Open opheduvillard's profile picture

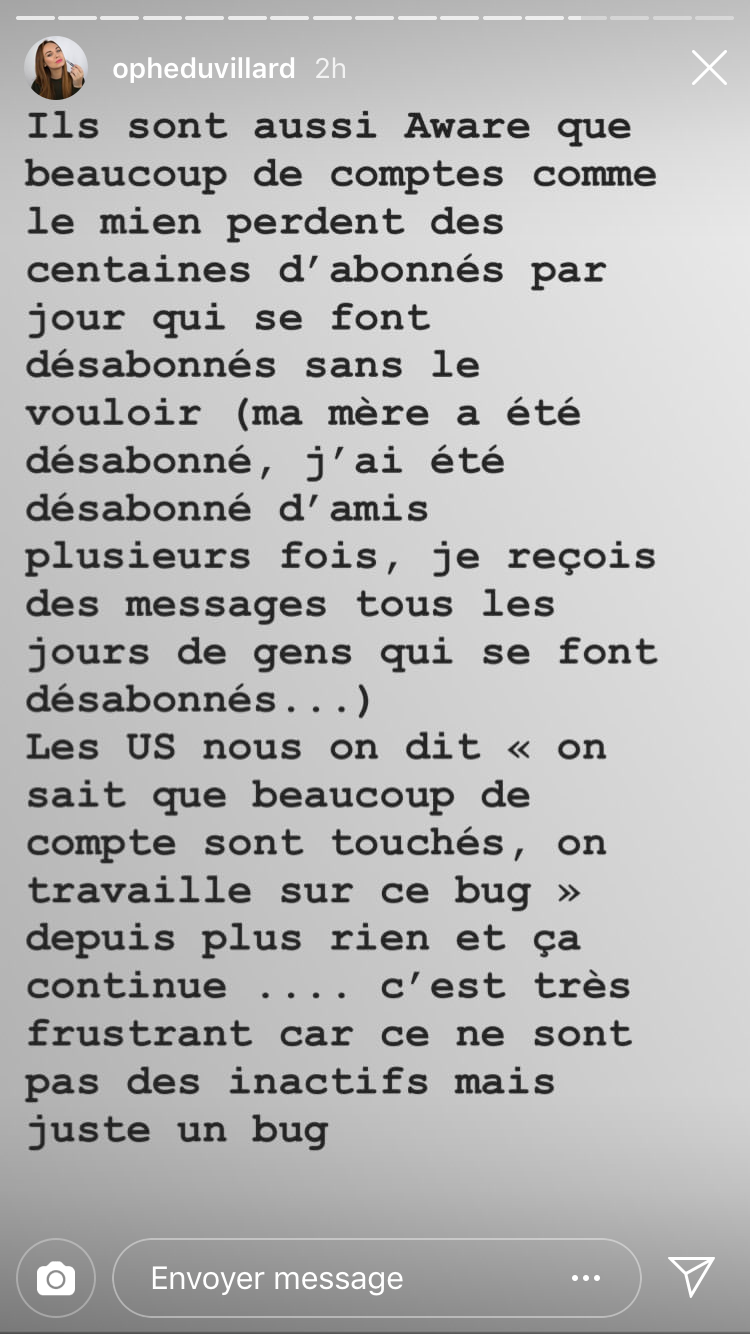click(56, 68)
